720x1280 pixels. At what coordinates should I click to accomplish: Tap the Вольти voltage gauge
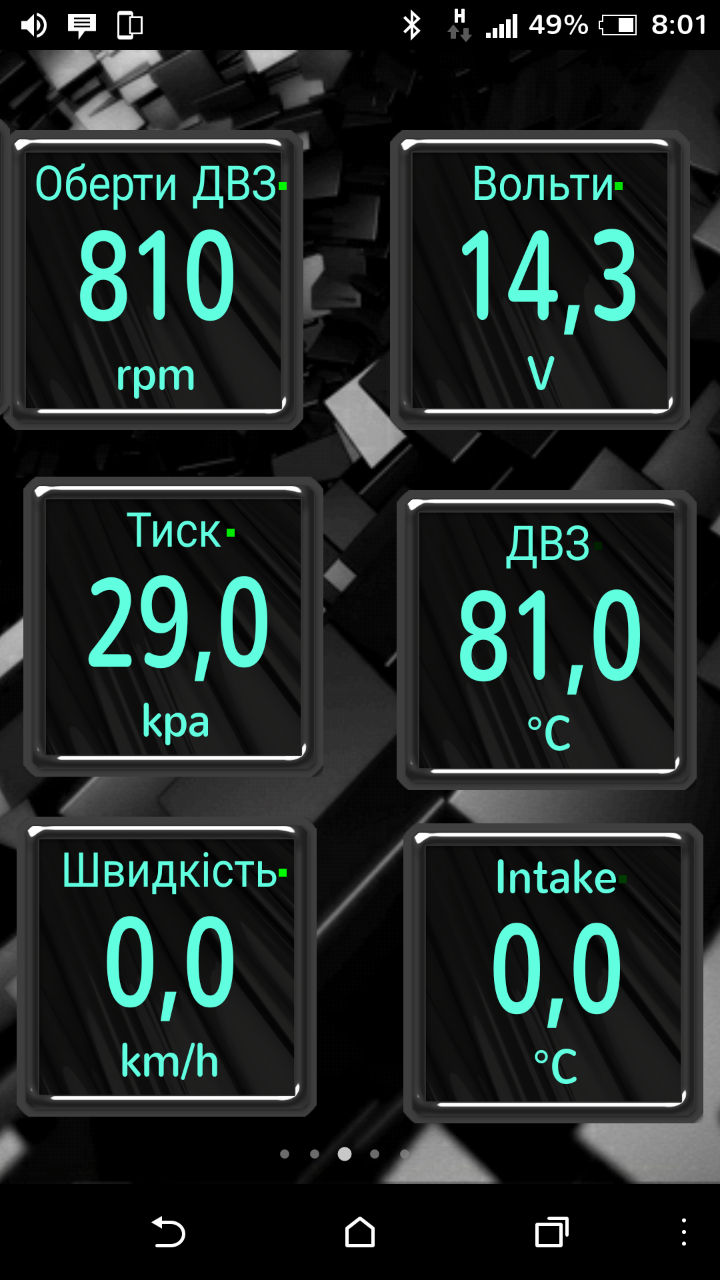pyautogui.click(x=541, y=278)
